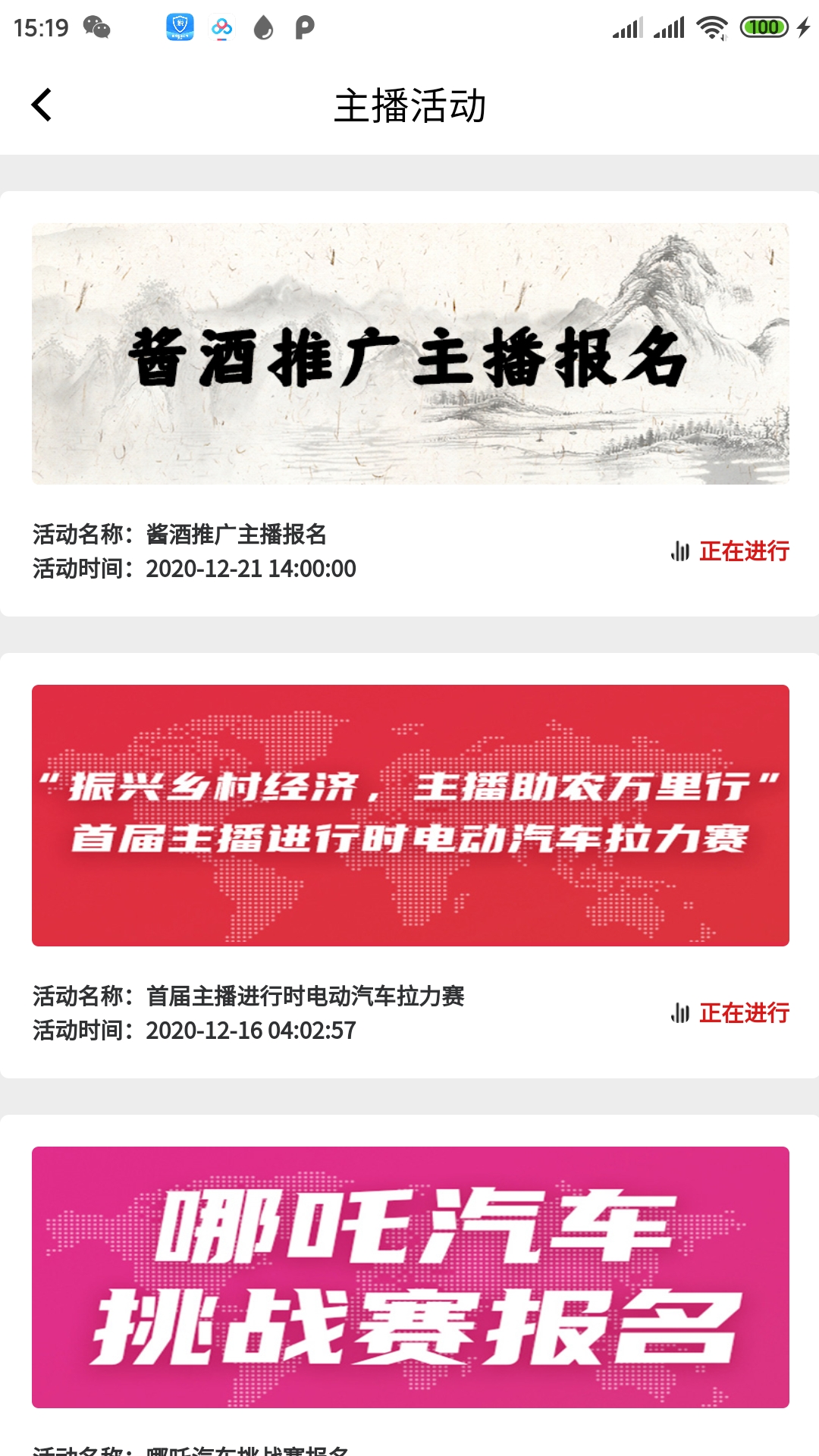The width and height of the screenshot is (819, 1456).
Task: Open the 首届主播进行时电动汽车拉力赛 activity card
Action: 409,865
